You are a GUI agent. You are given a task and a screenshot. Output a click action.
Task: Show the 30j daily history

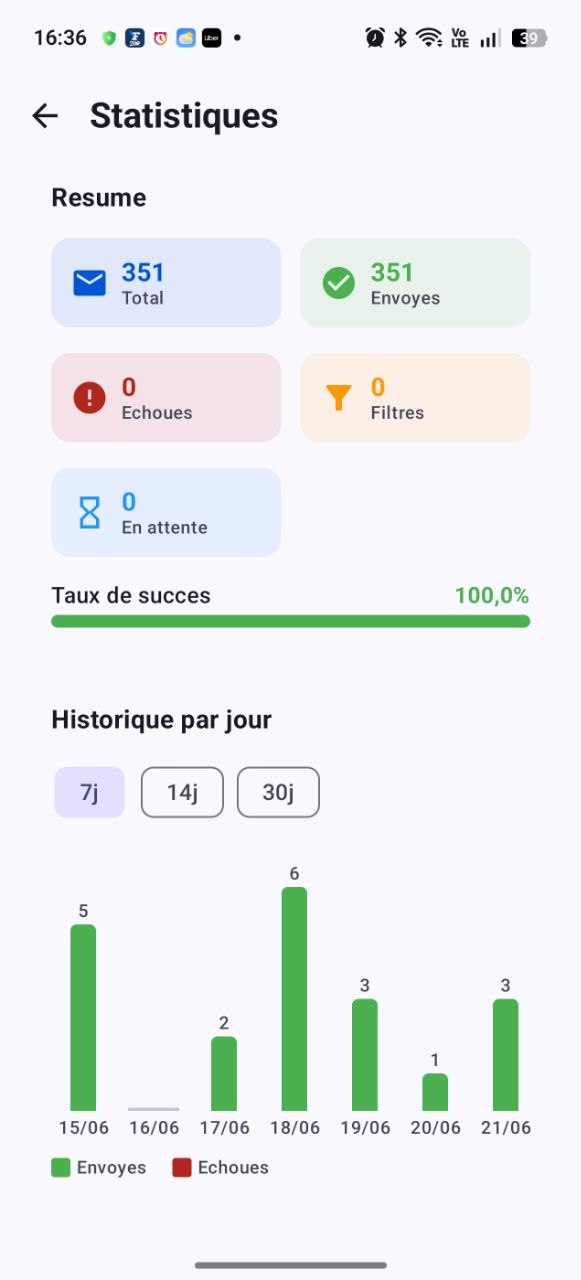[x=278, y=793]
